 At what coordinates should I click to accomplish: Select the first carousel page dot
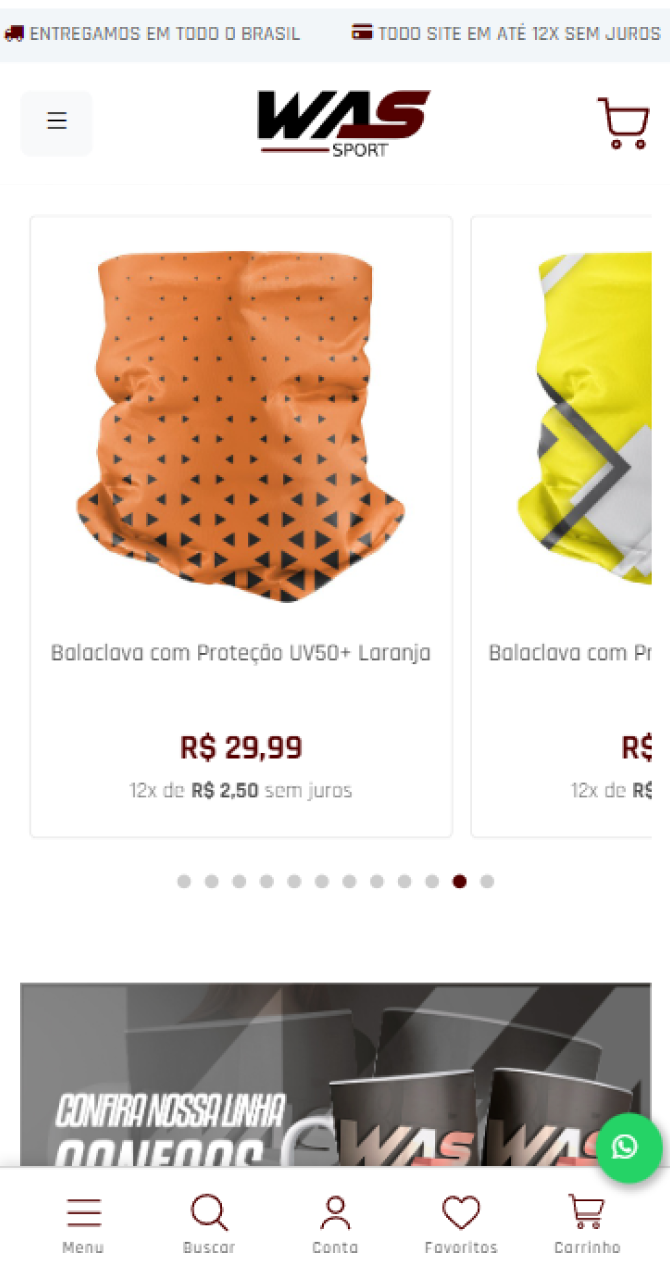pos(184,881)
